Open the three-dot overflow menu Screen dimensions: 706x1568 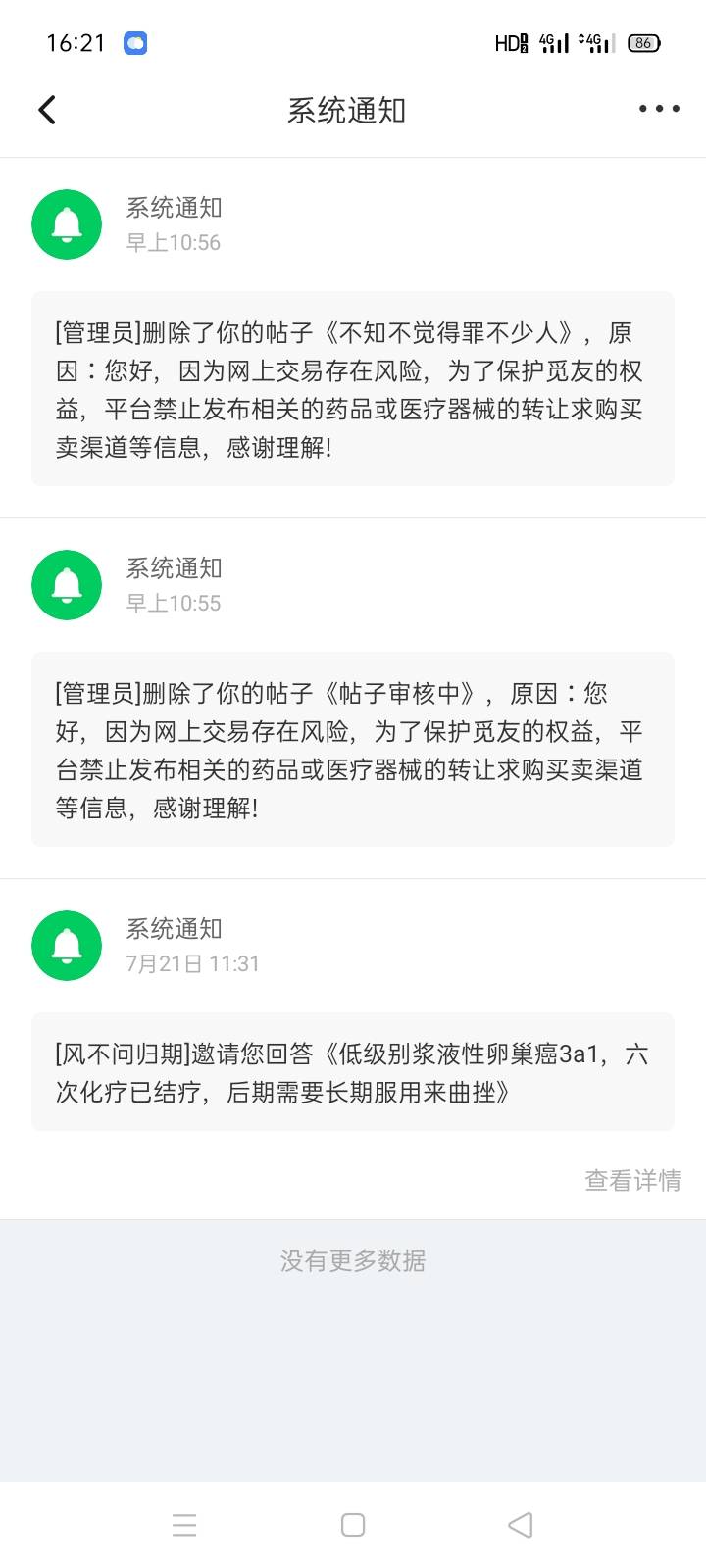coord(657,109)
